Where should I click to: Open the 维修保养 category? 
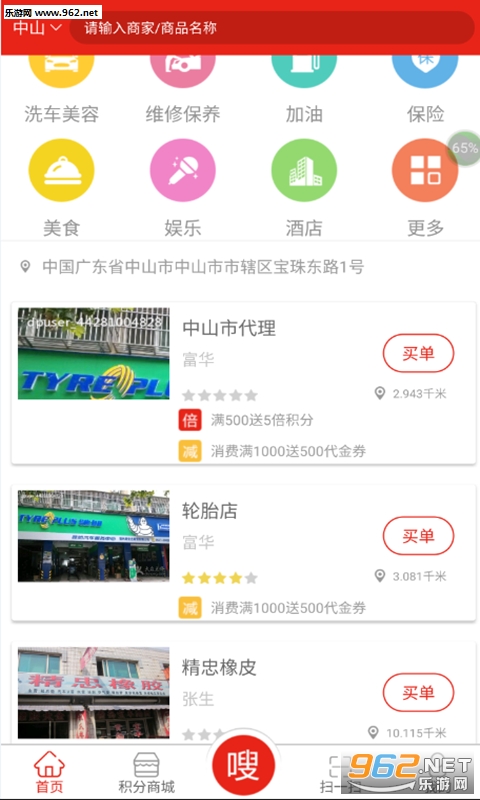(183, 90)
